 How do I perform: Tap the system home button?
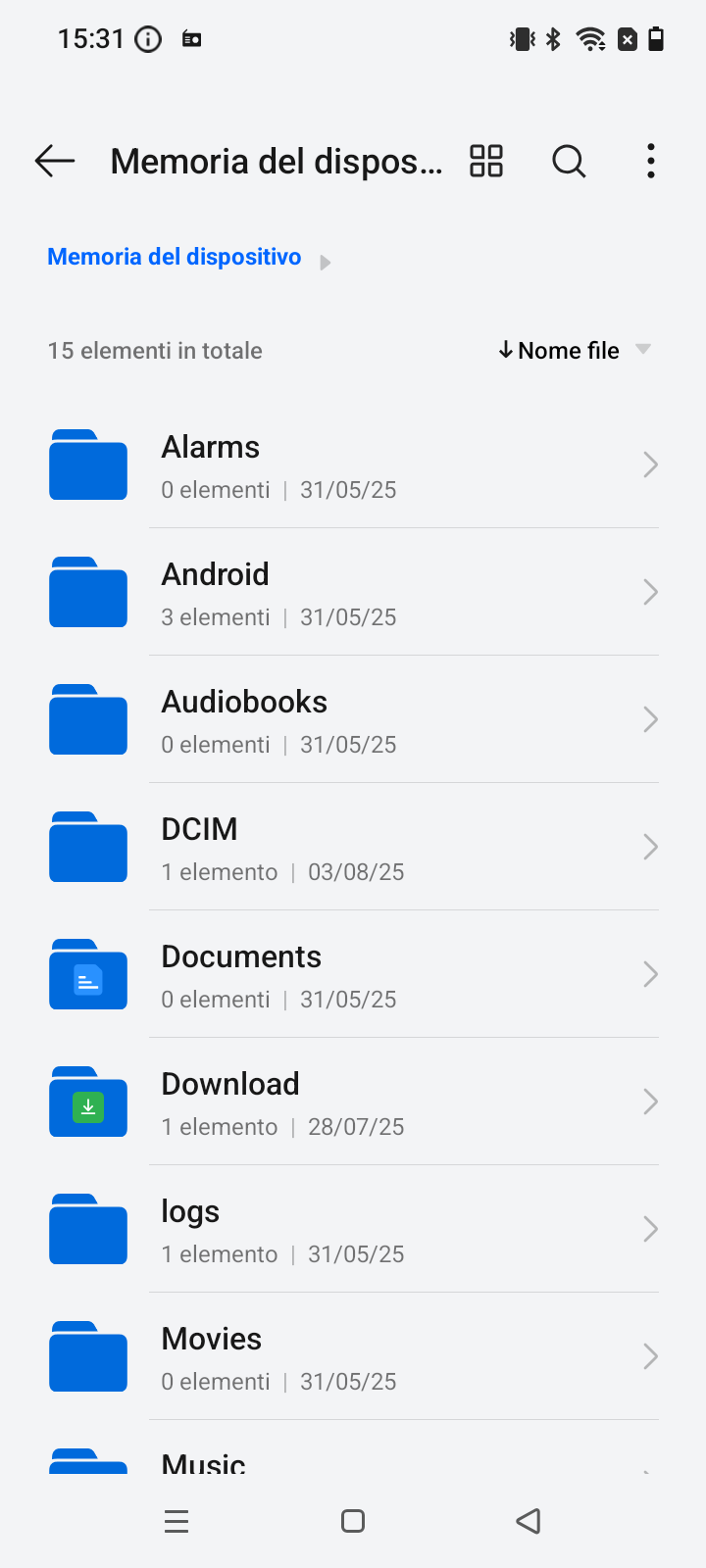[353, 1521]
